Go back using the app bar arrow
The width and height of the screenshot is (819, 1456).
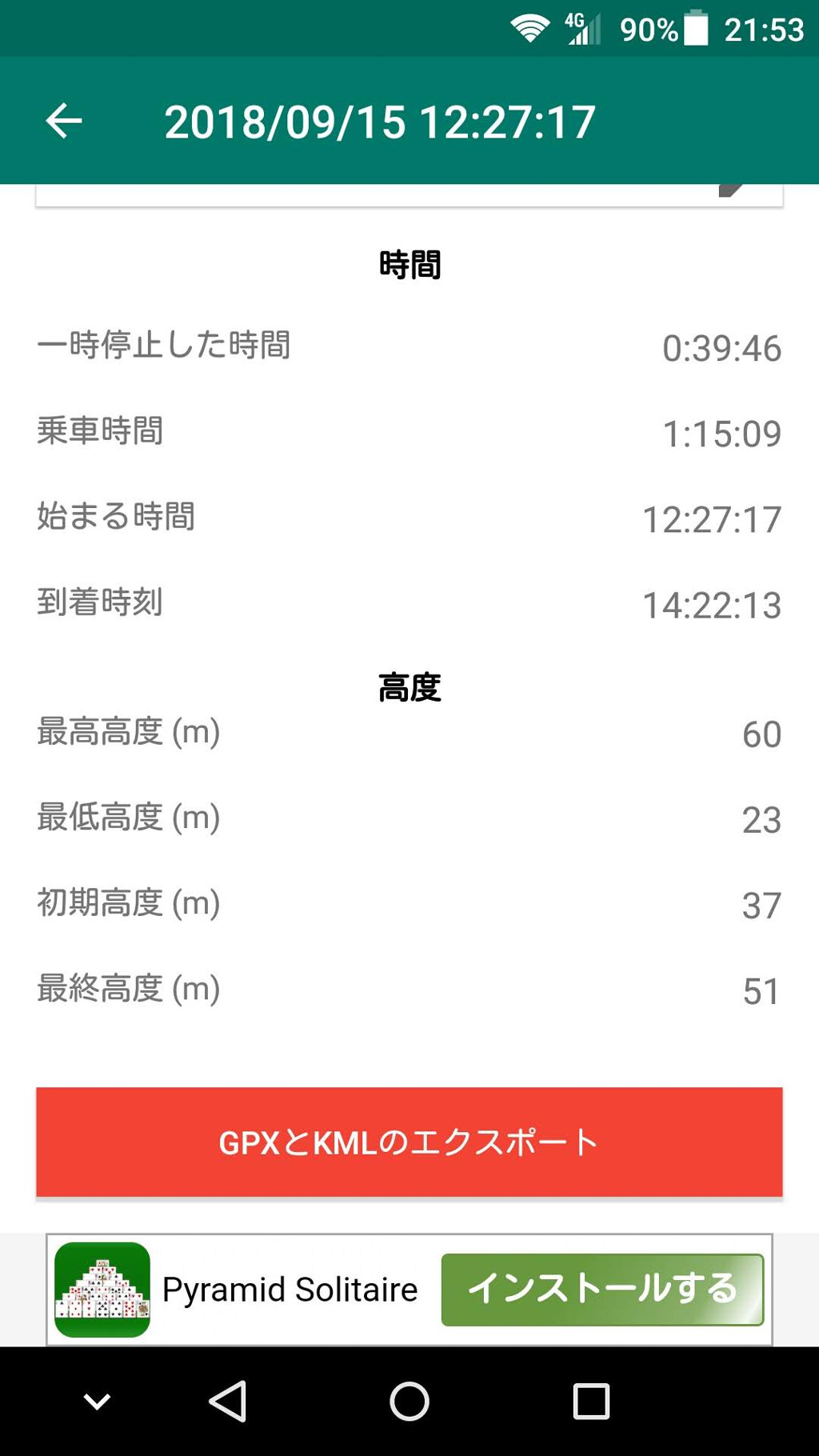(64, 122)
